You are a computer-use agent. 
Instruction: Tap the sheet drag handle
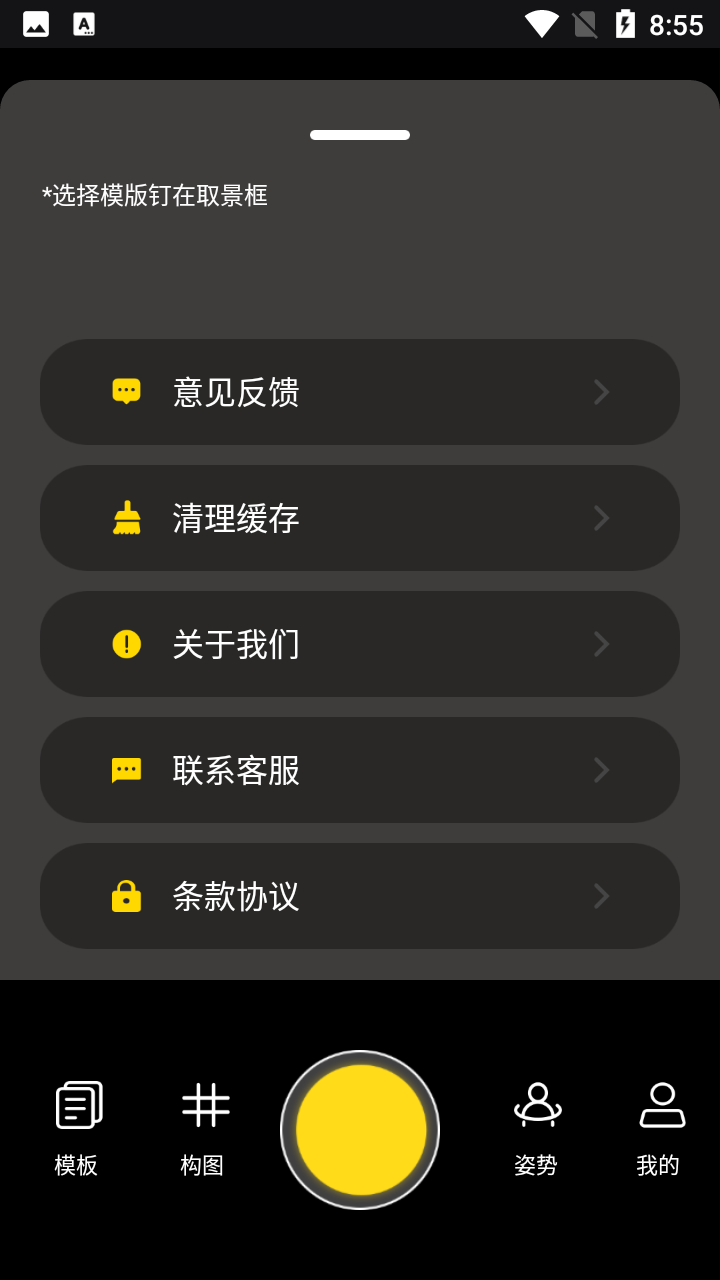pyautogui.click(x=360, y=135)
